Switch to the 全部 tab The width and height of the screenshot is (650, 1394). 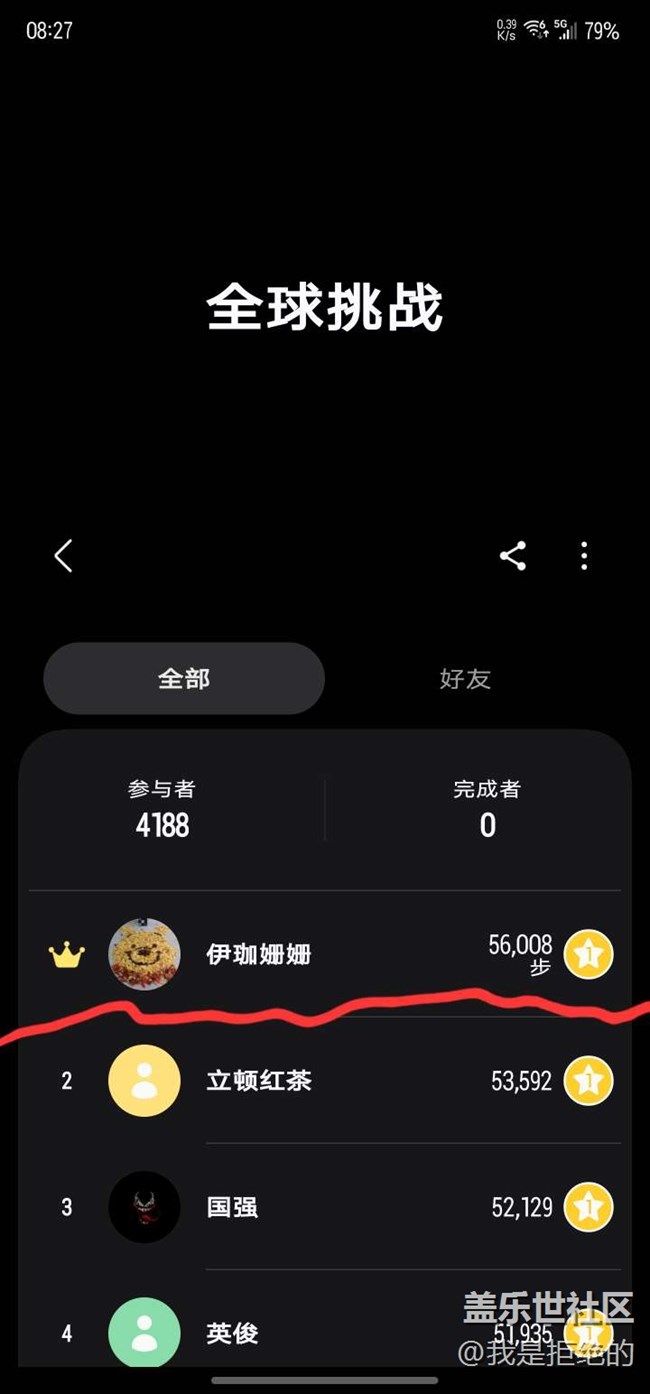[x=184, y=679]
